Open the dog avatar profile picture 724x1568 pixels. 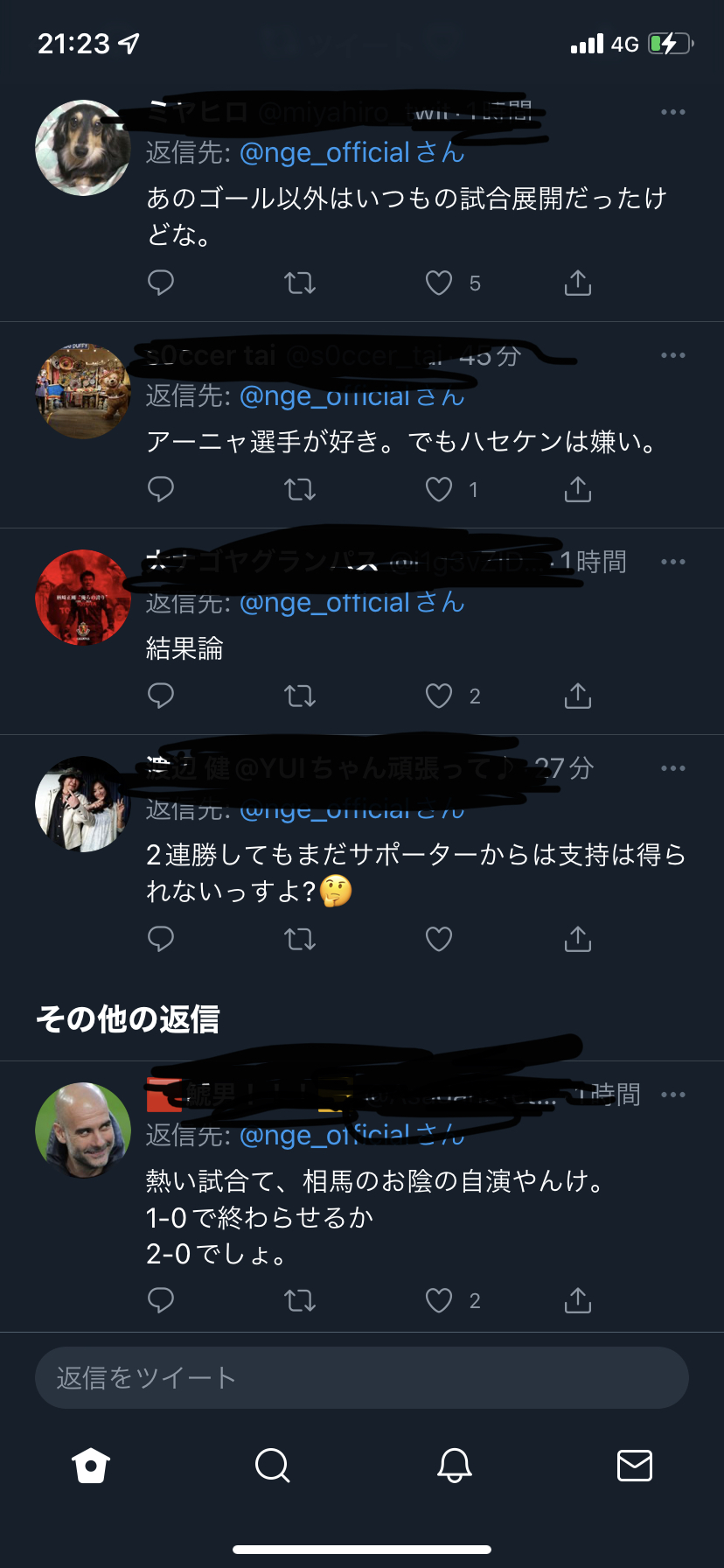coord(82,147)
